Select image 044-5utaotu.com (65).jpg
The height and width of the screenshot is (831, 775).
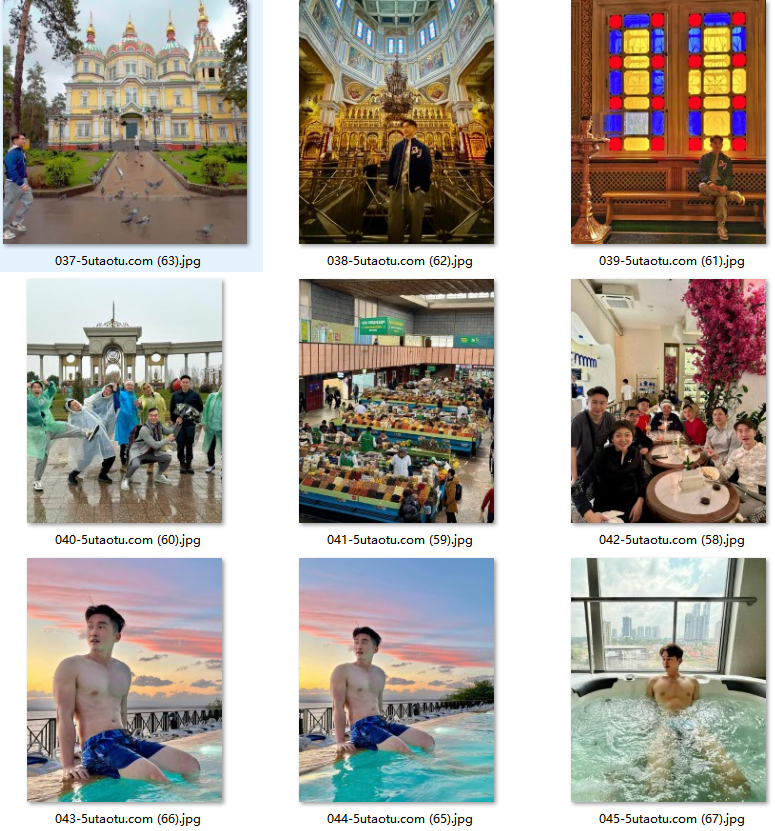(x=396, y=679)
